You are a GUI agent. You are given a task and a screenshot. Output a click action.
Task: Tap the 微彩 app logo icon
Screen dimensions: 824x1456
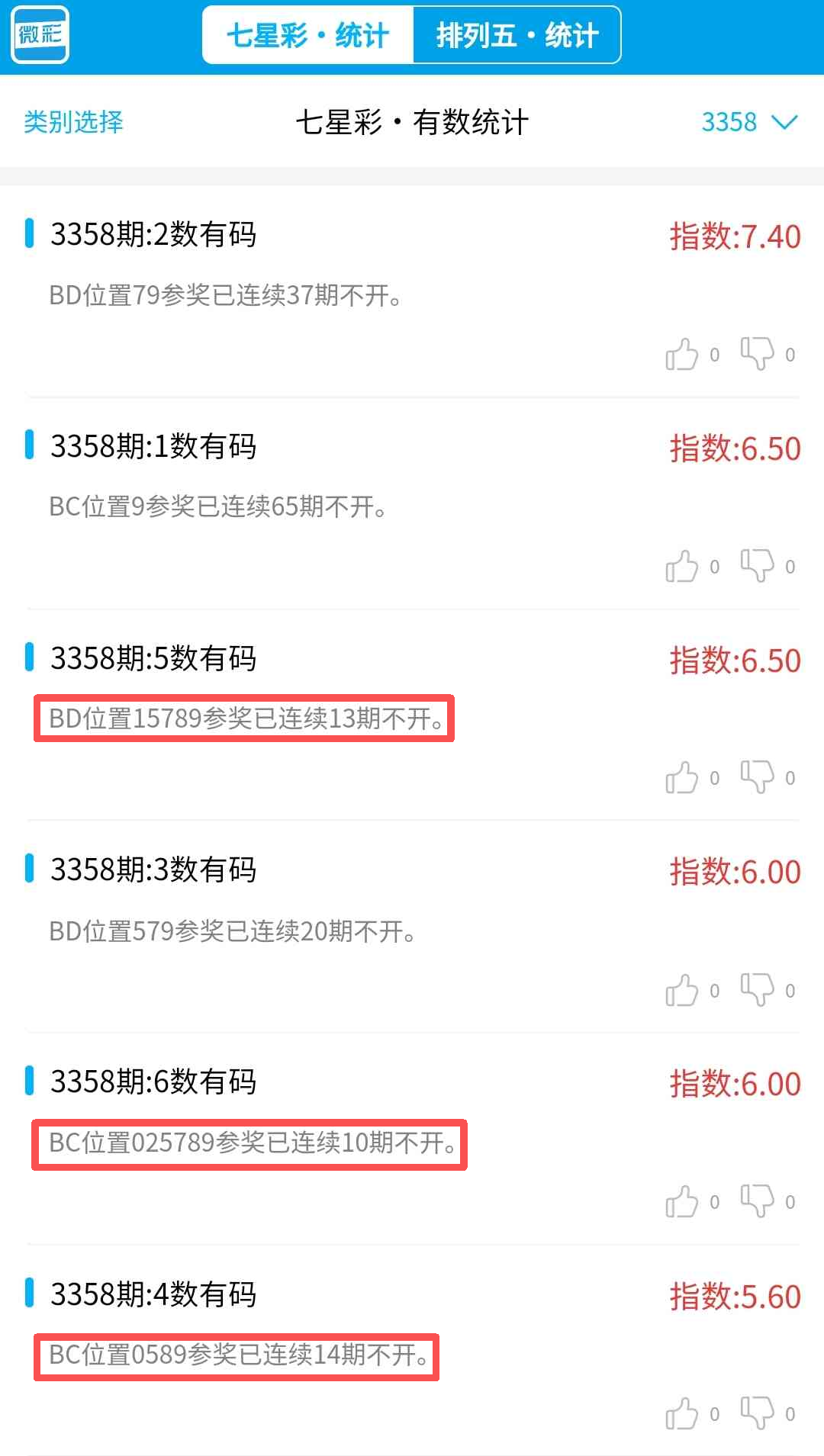[40, 34]
